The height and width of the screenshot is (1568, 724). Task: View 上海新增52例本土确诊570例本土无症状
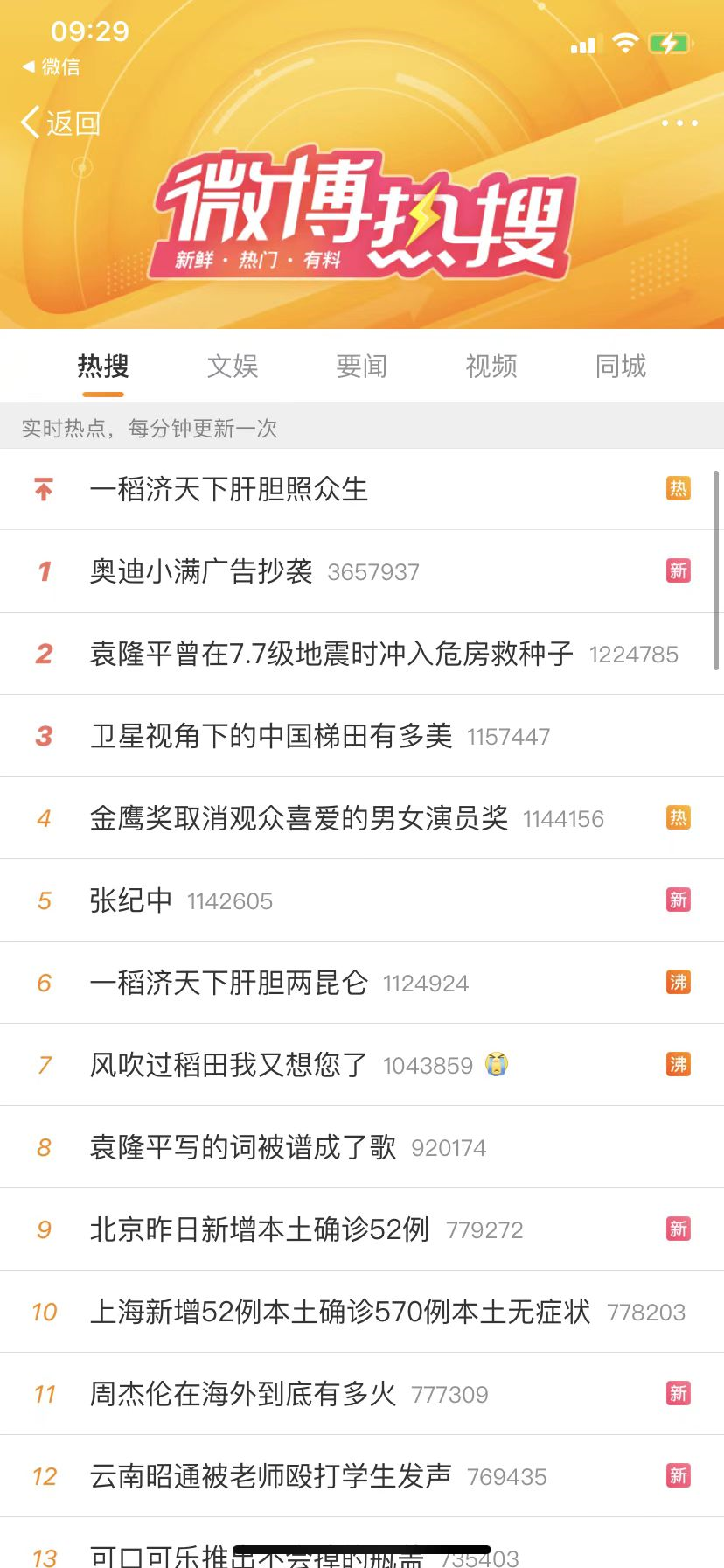pos(340,1312)
